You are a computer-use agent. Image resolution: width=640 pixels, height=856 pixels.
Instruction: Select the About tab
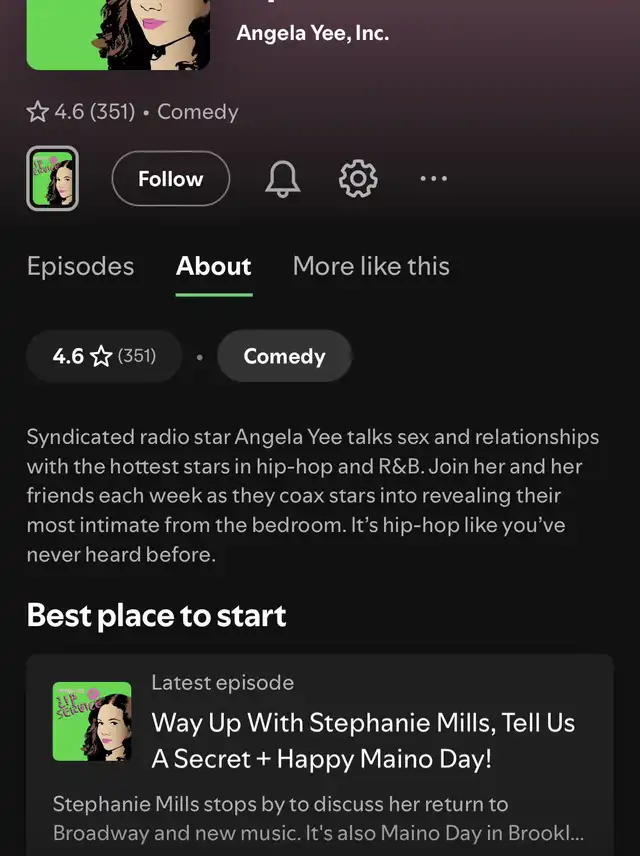[214, 267]
